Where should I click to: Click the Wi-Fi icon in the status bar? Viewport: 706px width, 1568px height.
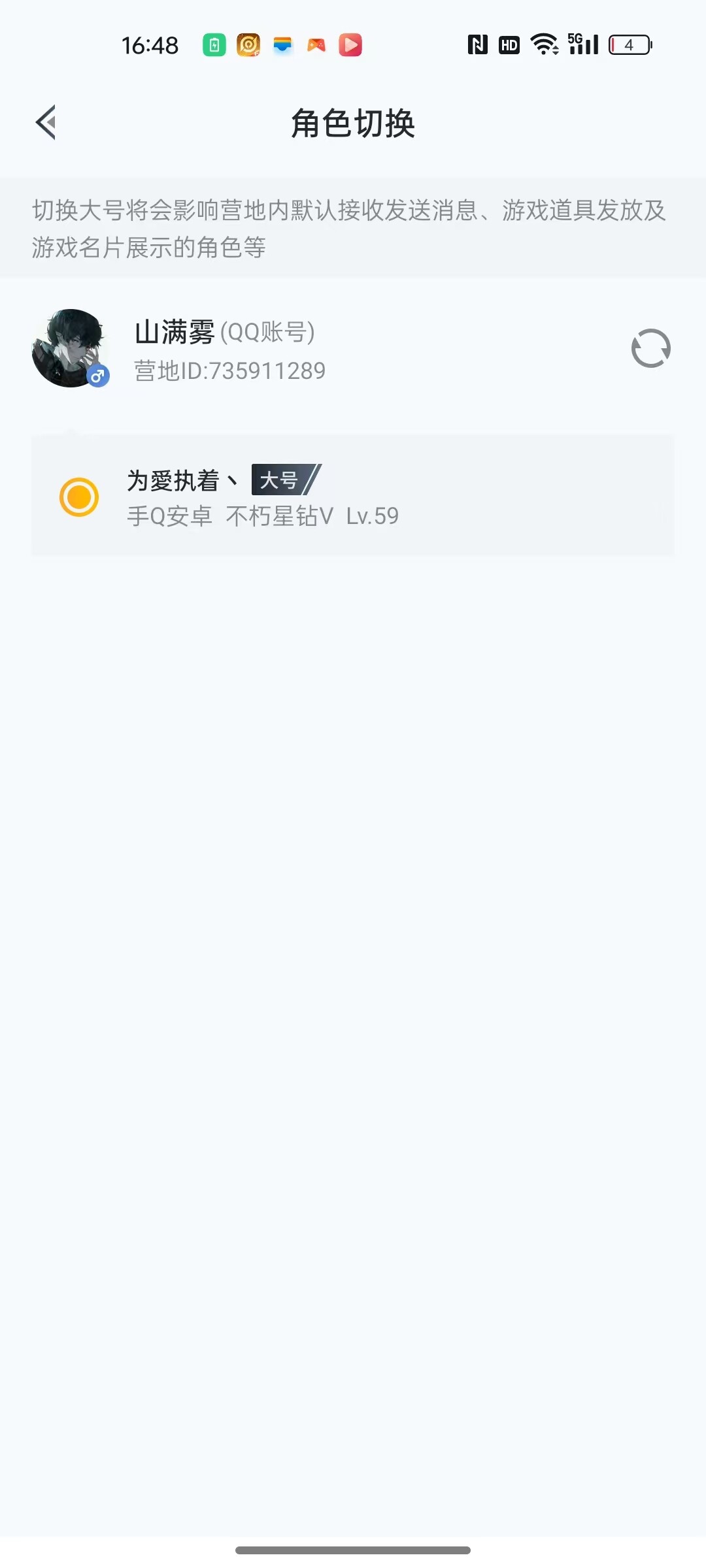coord(544,44)
